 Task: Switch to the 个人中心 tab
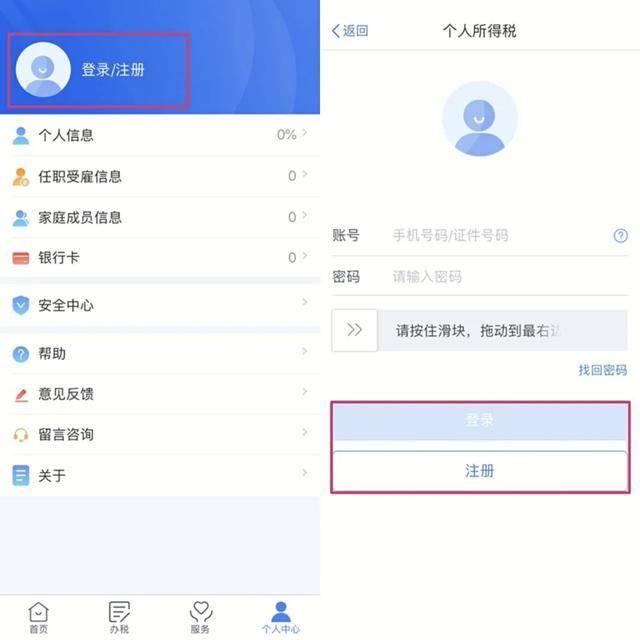(281, 617)
